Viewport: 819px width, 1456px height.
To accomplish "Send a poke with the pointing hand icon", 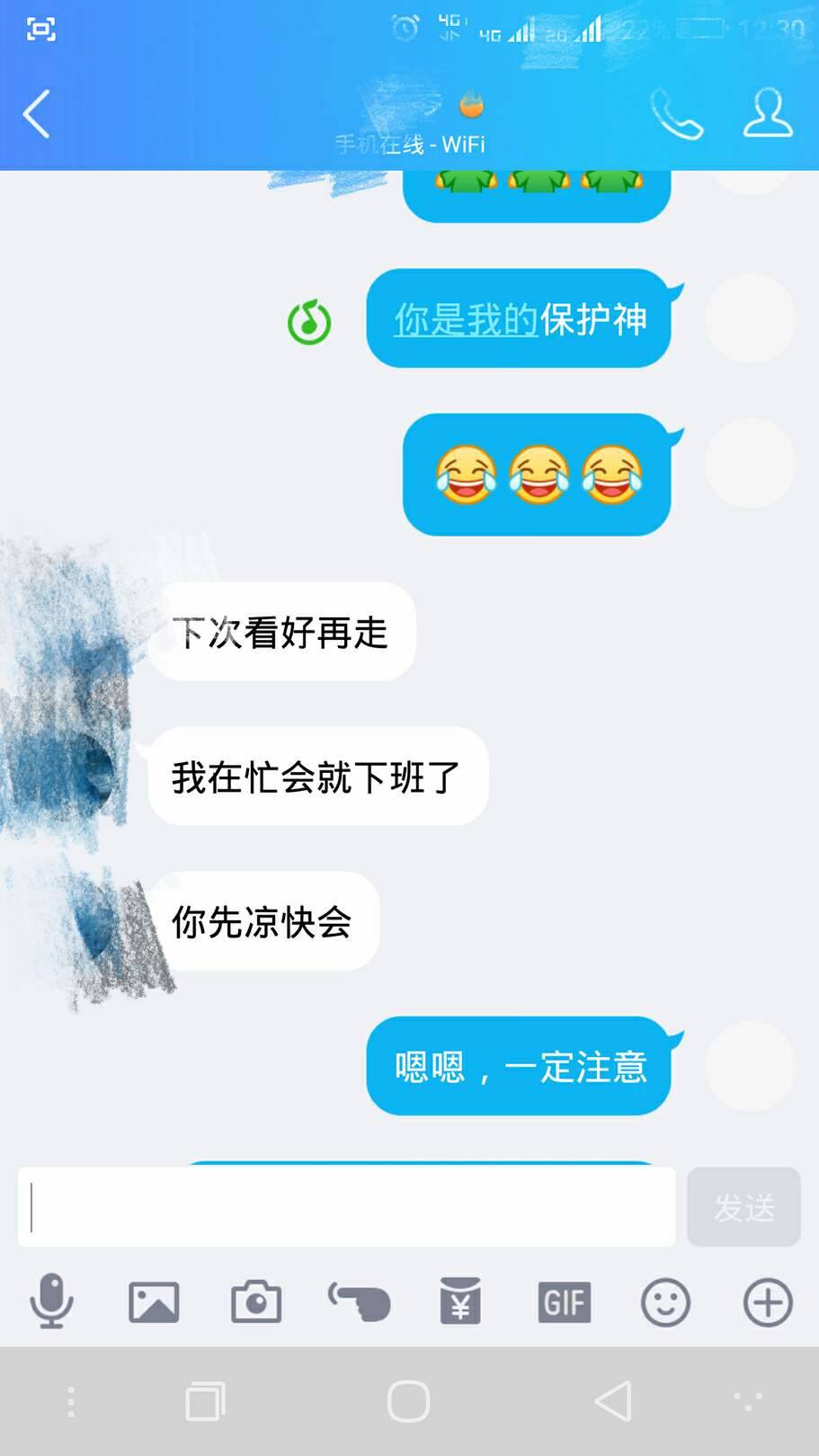I will pyautogui.click(x=359, y=1301).
